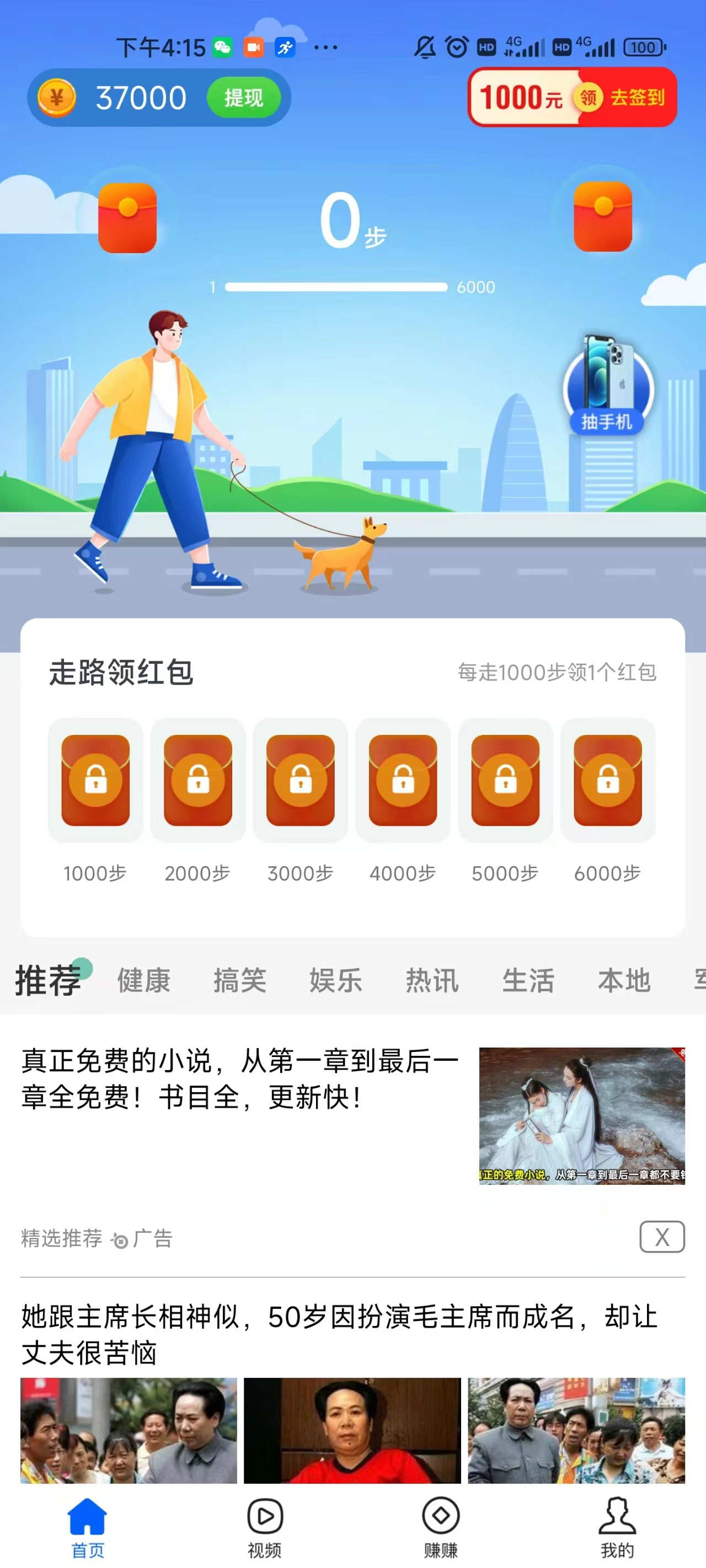Open the 视频 video section icon
The height and width of the screenshot is (1568, 706).
click(264, 1512)
